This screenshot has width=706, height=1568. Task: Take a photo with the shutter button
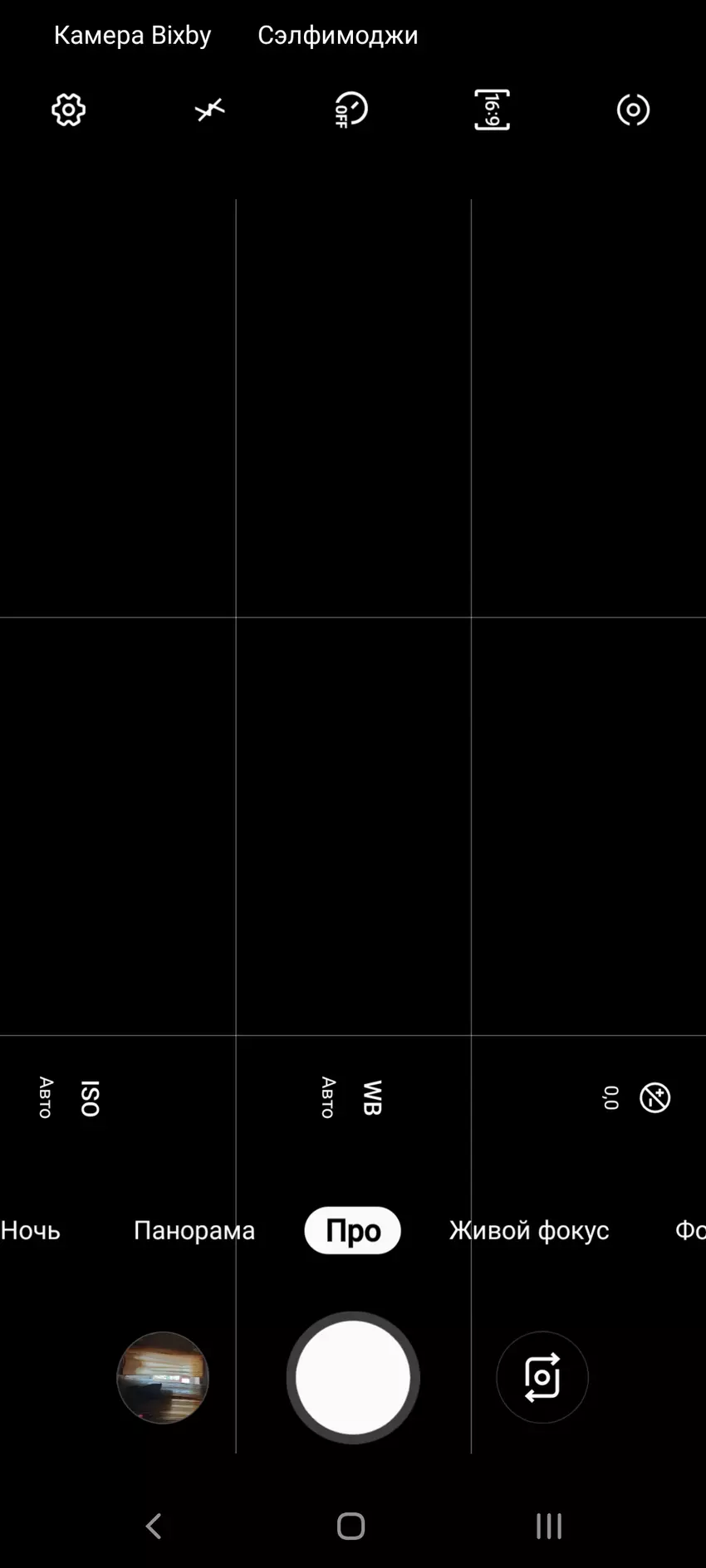353,1378
